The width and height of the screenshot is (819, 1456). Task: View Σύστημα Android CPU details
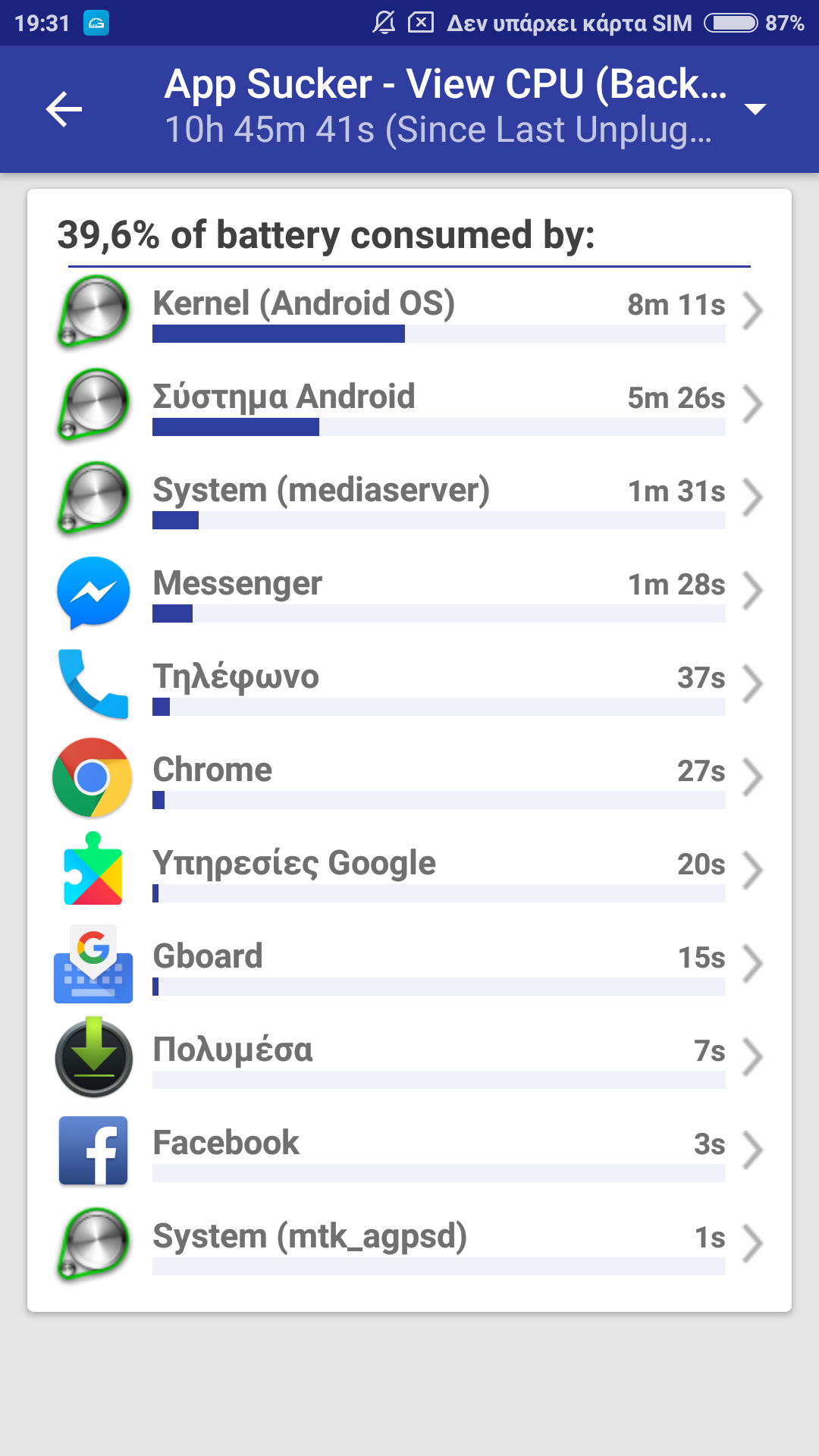pyautogui.click(x=409, y=406)
